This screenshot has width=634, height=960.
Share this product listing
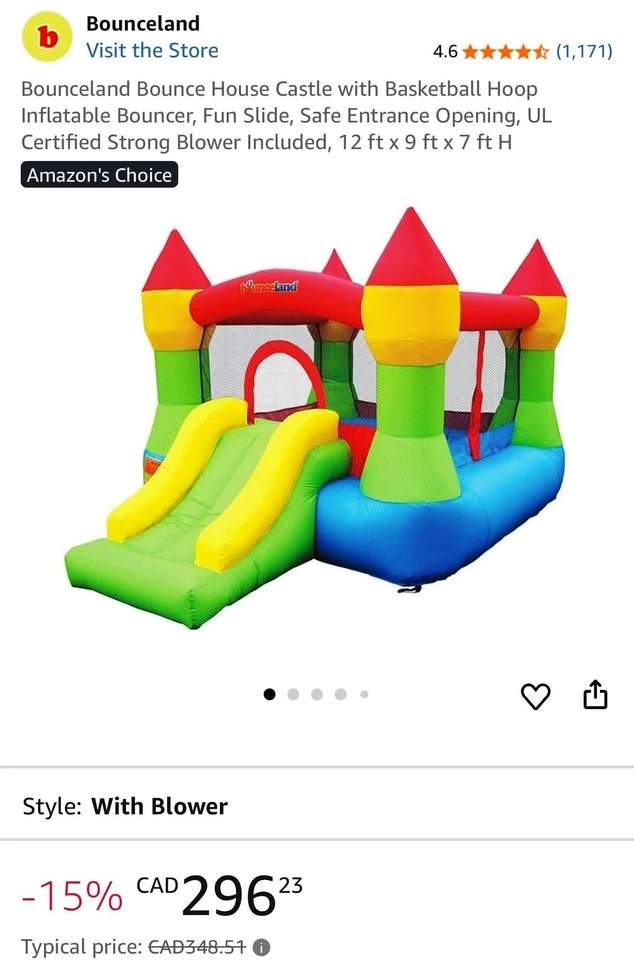point(595,694)
